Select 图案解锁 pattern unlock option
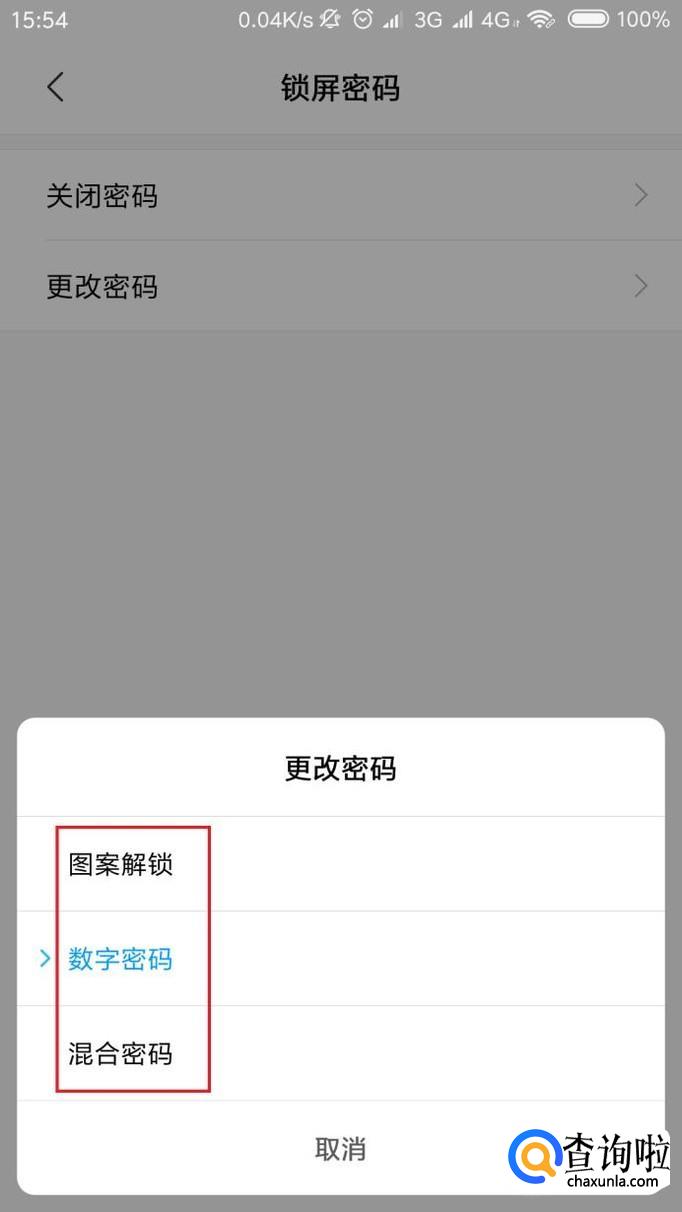 (x=340, y=864)
